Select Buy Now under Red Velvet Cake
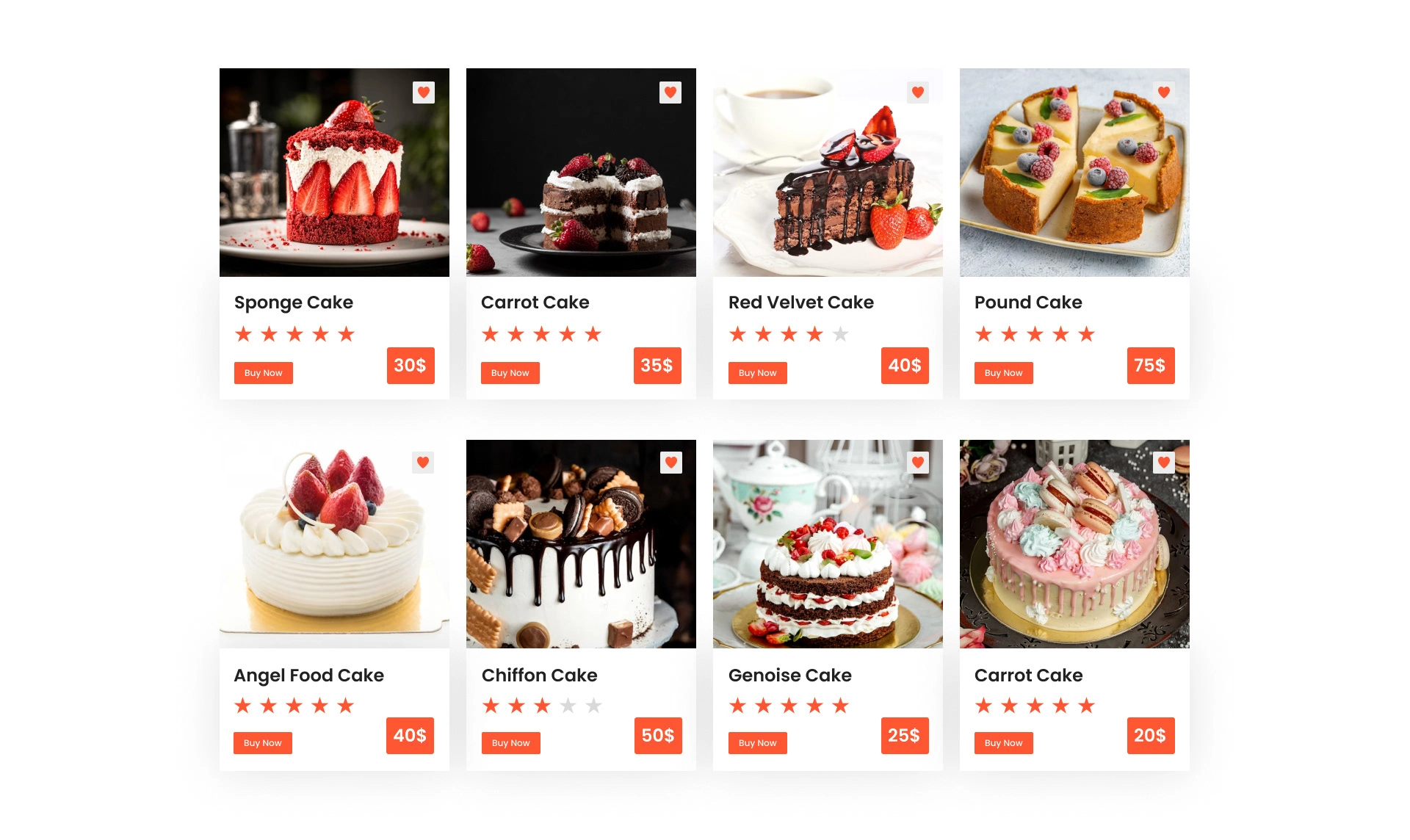 point(758,373)
